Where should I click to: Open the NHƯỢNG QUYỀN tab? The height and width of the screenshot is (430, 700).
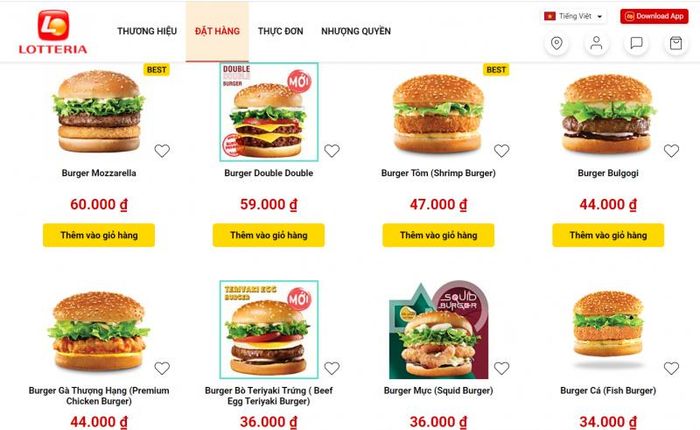354,31
